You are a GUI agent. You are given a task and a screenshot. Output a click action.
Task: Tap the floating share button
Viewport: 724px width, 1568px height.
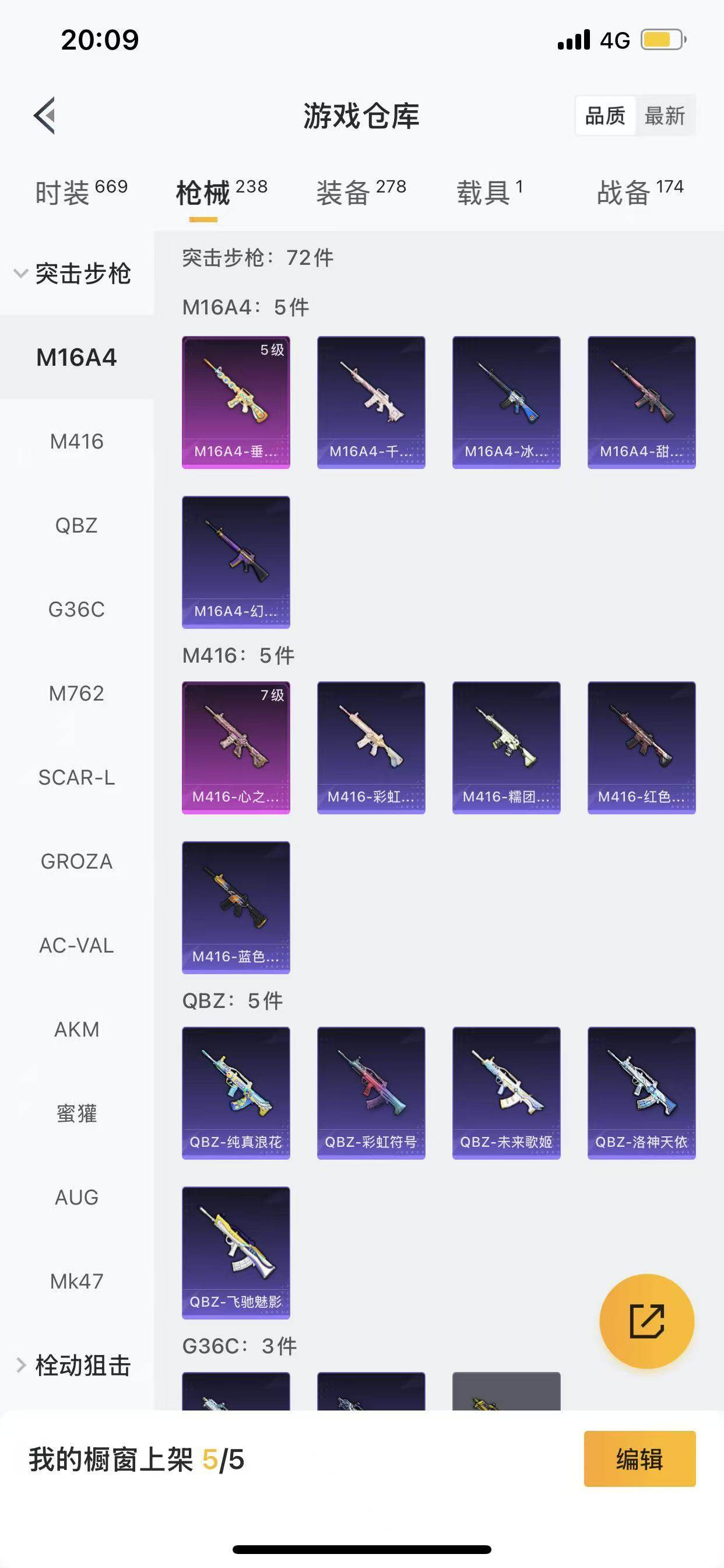(x=646, y=1321)
